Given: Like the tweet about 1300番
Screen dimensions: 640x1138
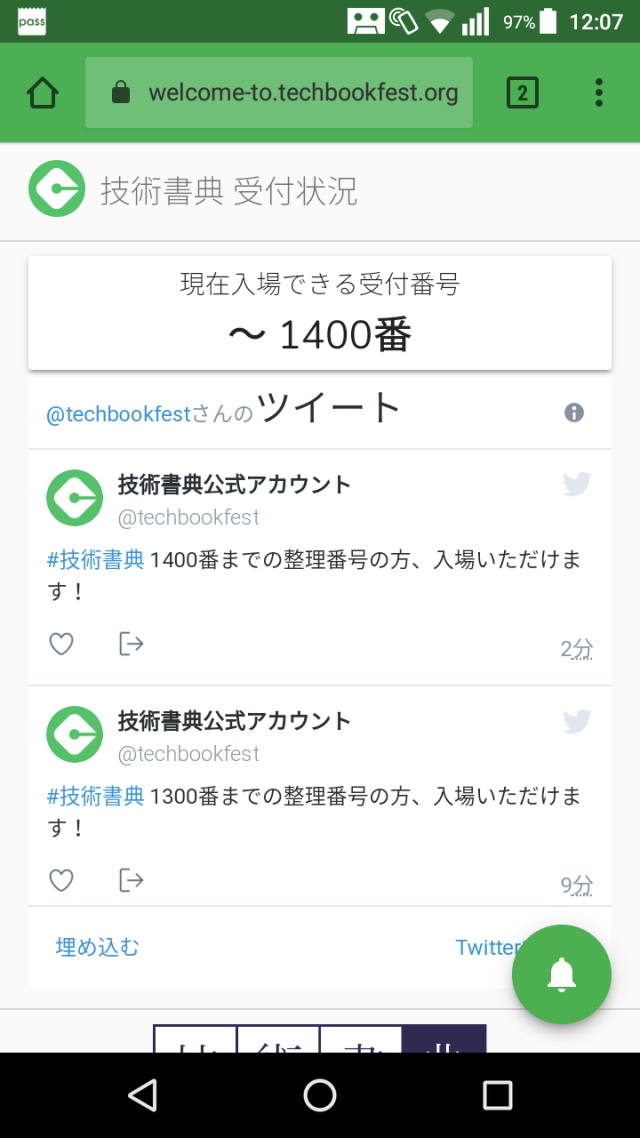Looking at the screenshot, I should (62, 880).
